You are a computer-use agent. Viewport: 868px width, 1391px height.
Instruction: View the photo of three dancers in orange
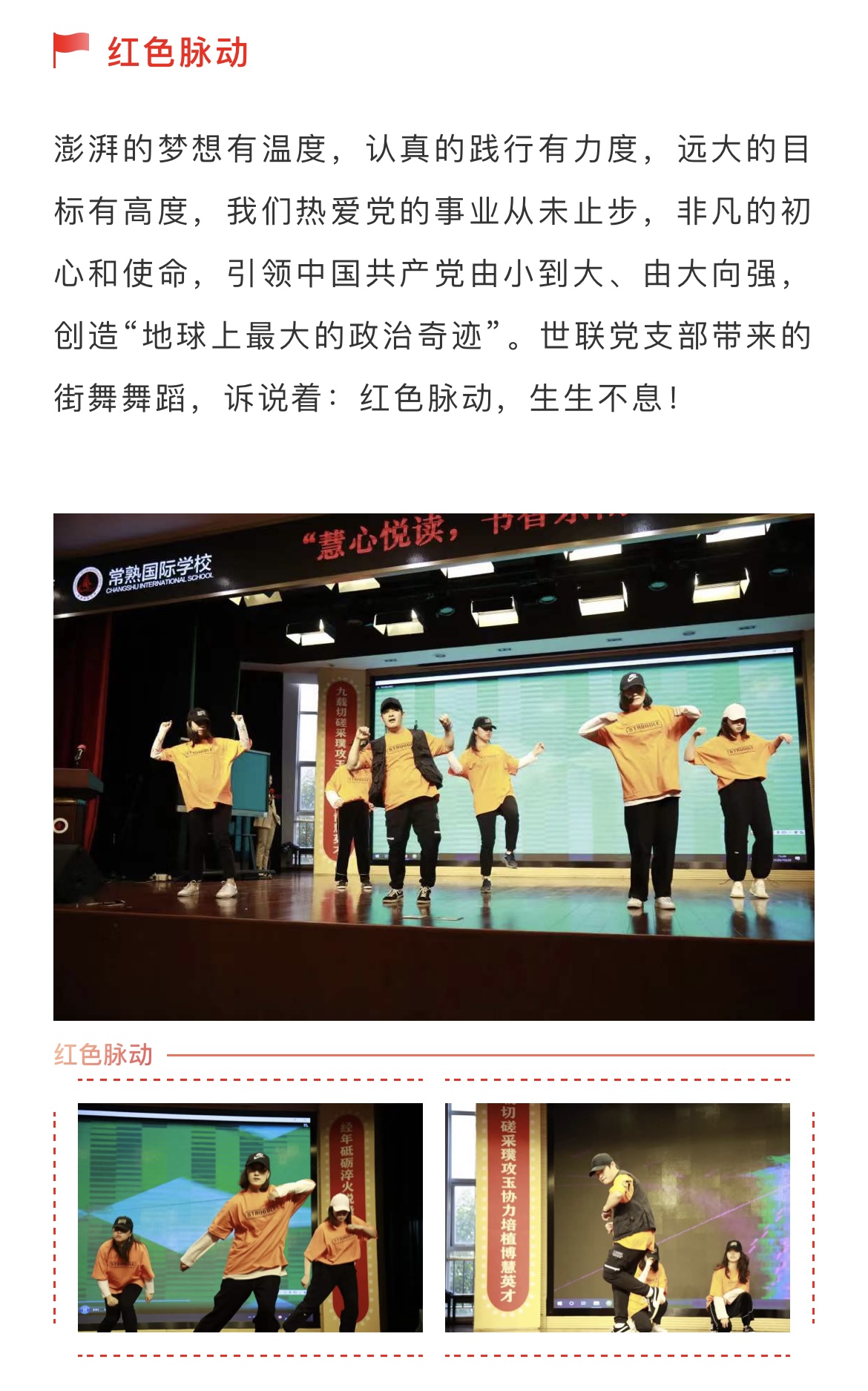tap(250, 1217)
